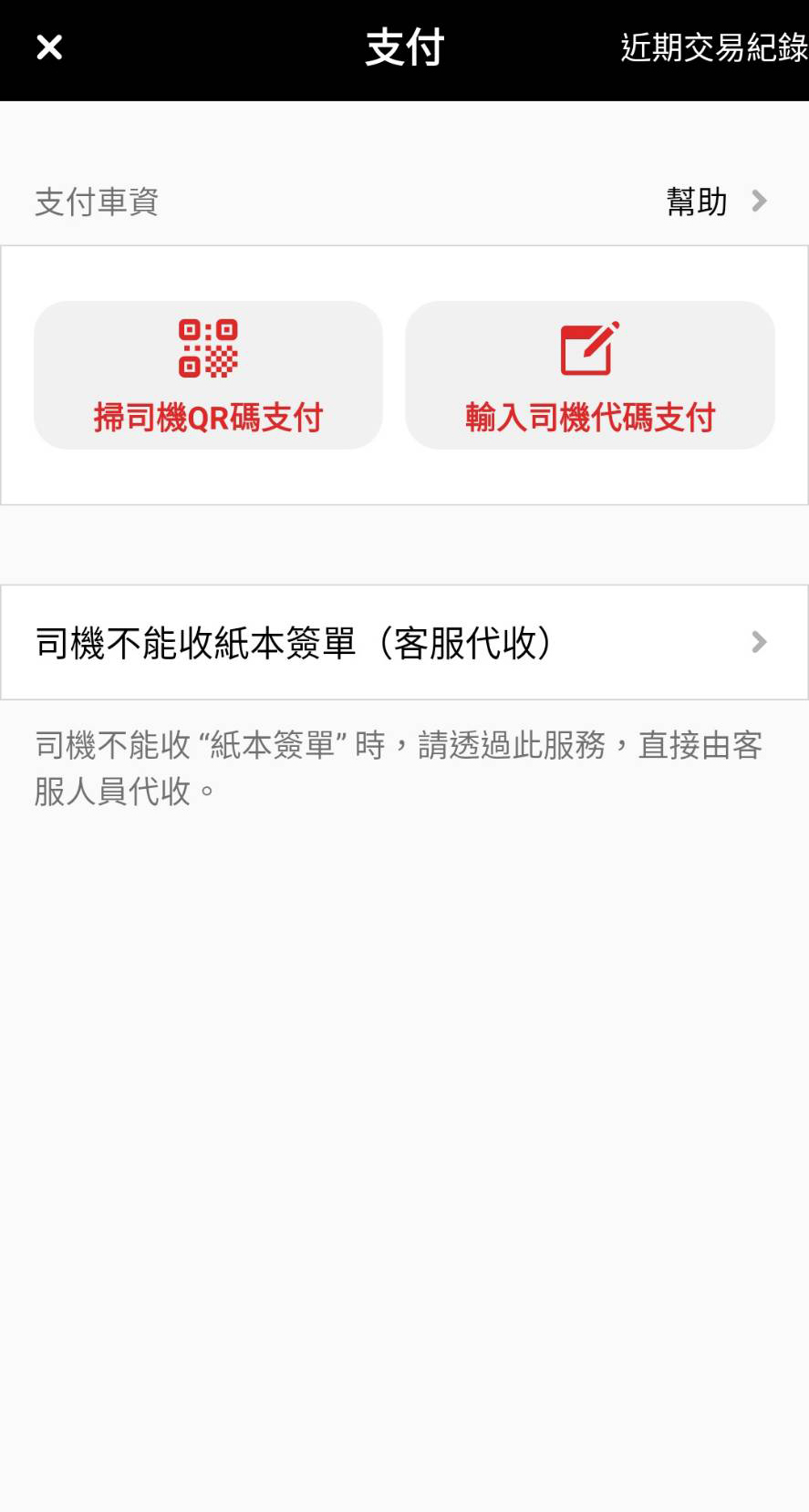
Task: Open the 幫助 help link
Action: 717,202
